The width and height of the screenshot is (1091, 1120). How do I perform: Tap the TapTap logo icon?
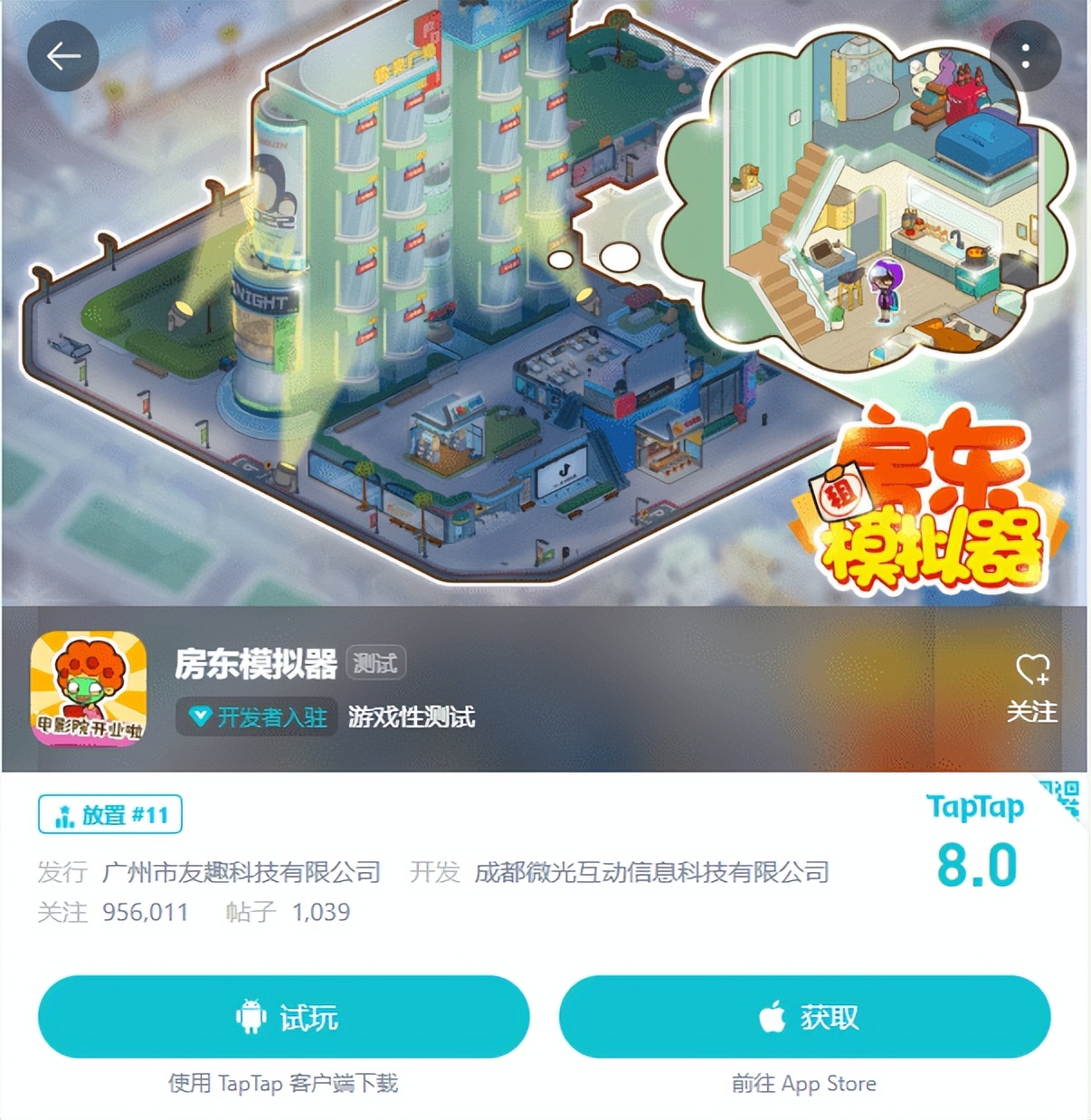click(x=975, y=808)
